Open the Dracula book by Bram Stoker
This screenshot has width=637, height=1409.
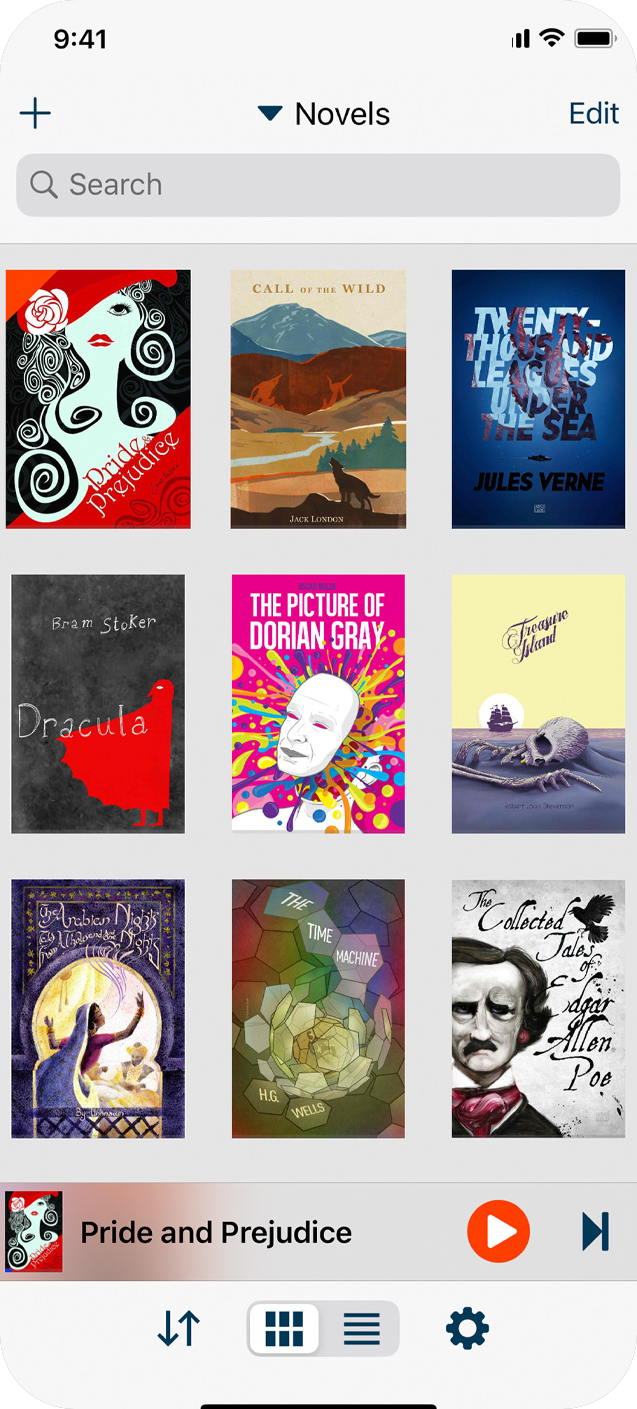98,704
